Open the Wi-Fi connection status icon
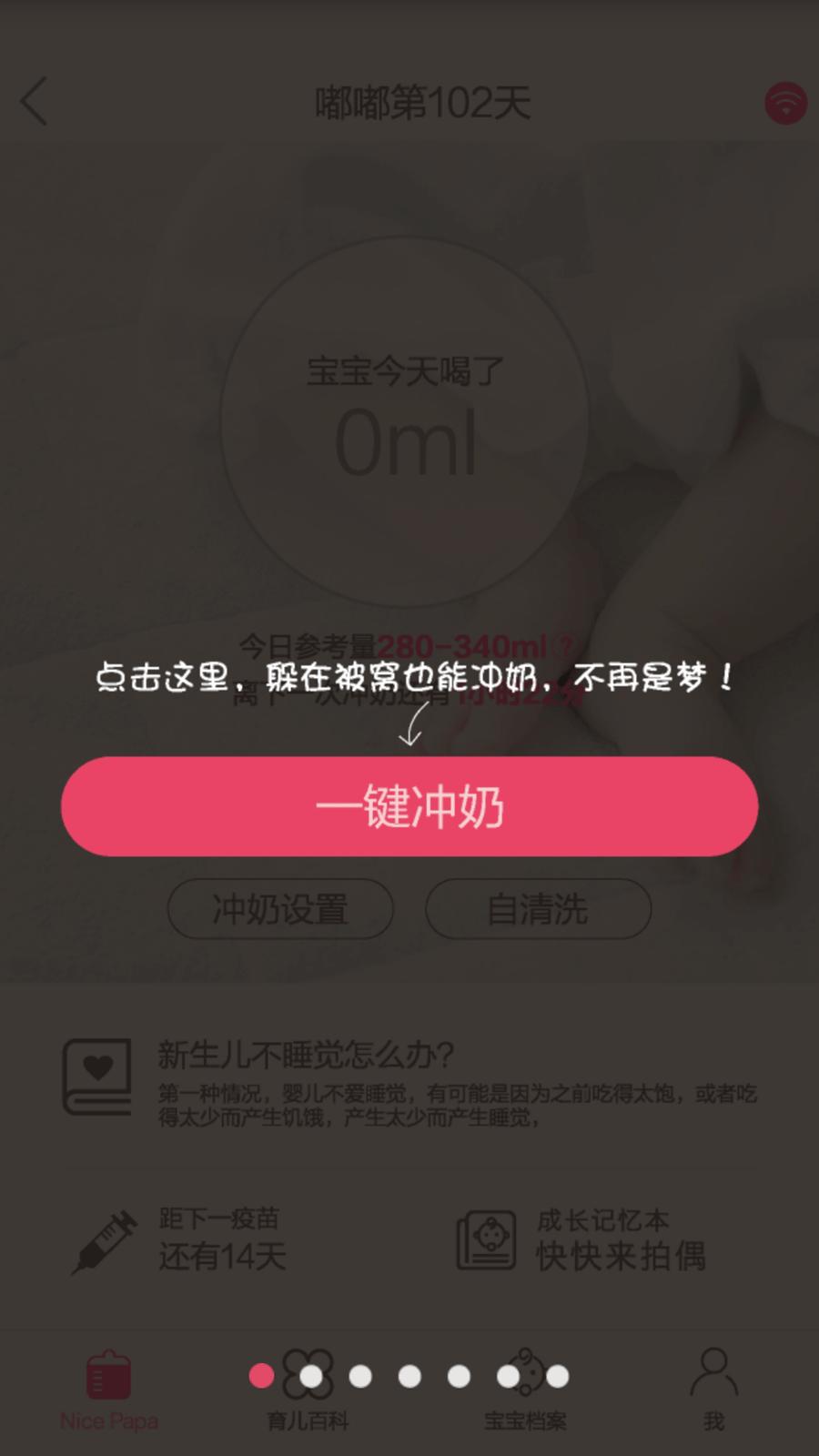This screenshot has width=819, height=1456. (x=784, y=103)
